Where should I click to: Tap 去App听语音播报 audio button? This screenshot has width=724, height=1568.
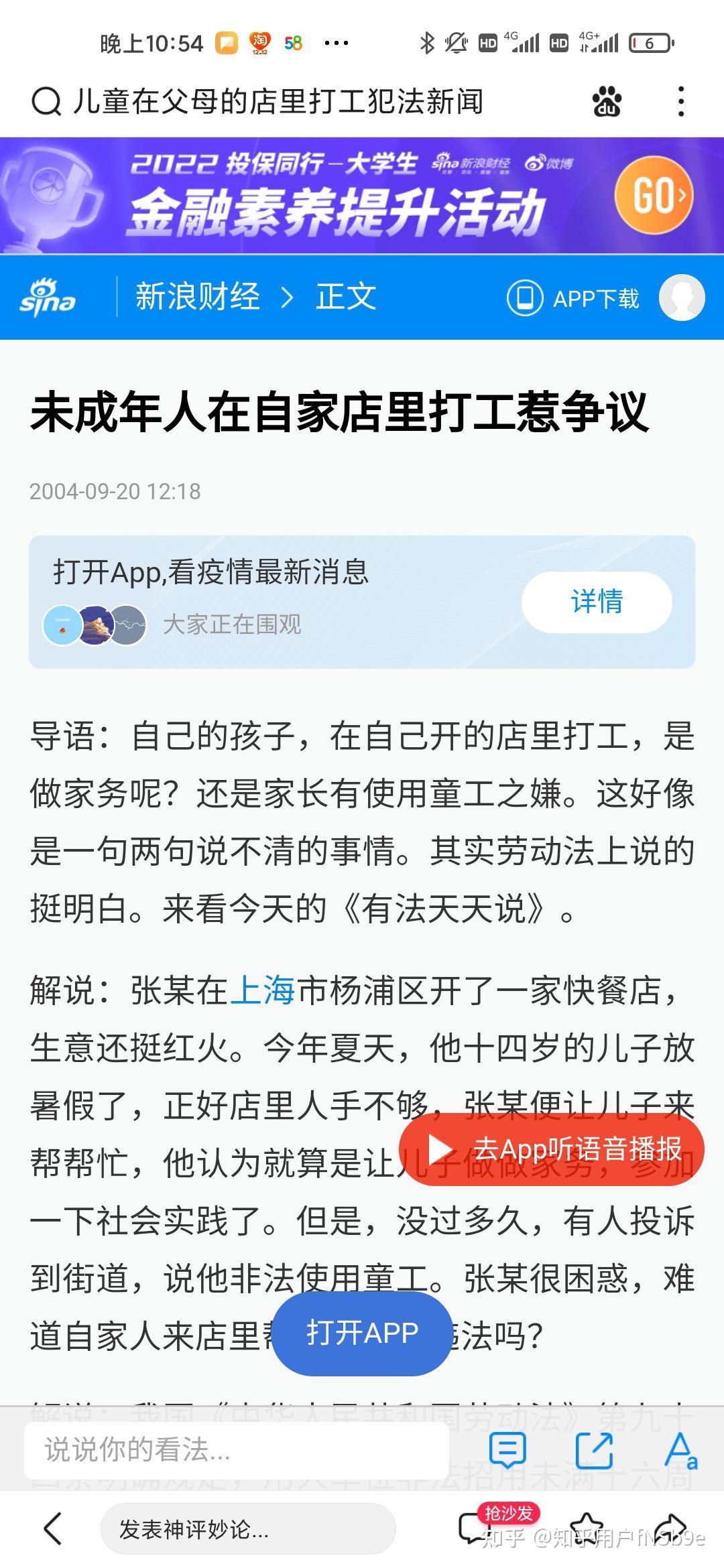pos(551,1149)
